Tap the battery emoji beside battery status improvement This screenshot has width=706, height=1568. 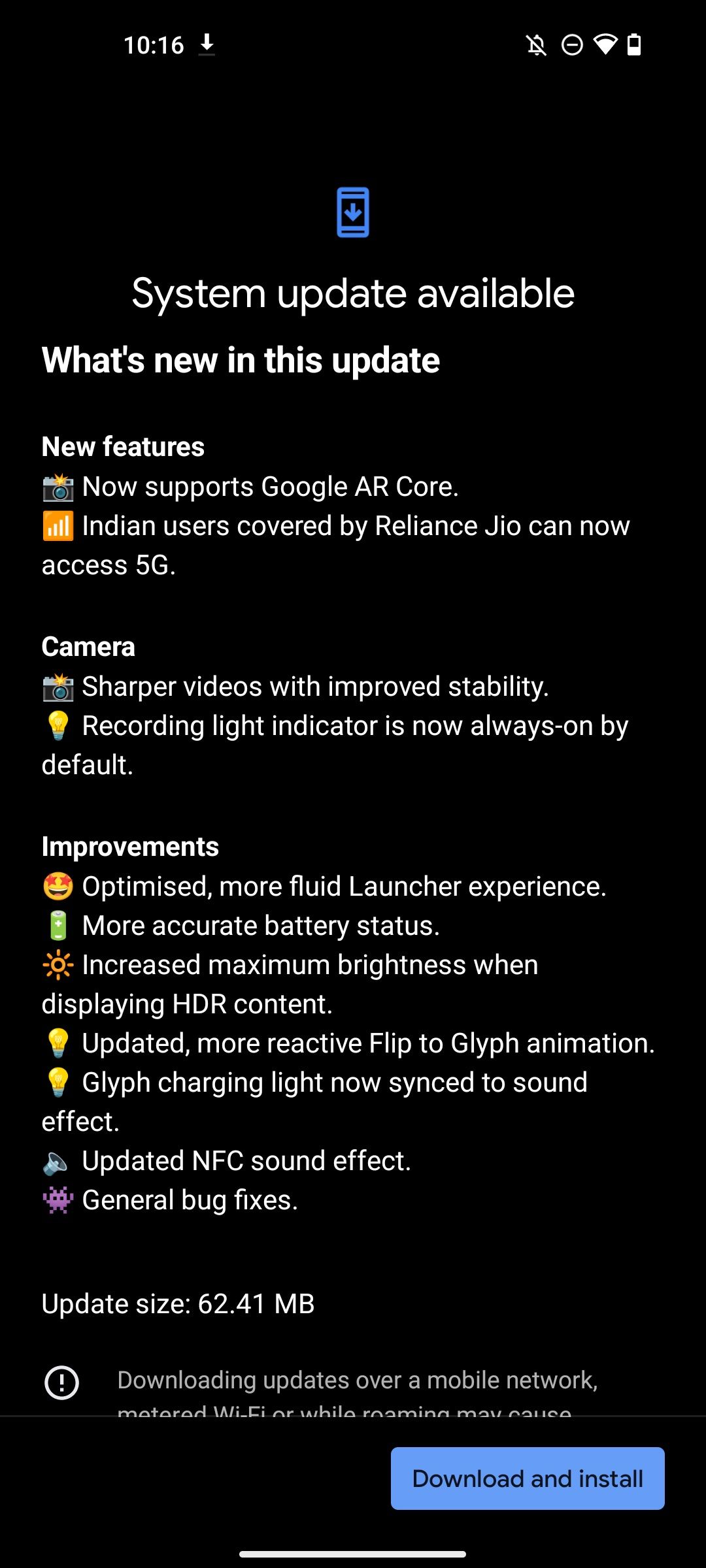pyautogui.click(x=58, y=925)
